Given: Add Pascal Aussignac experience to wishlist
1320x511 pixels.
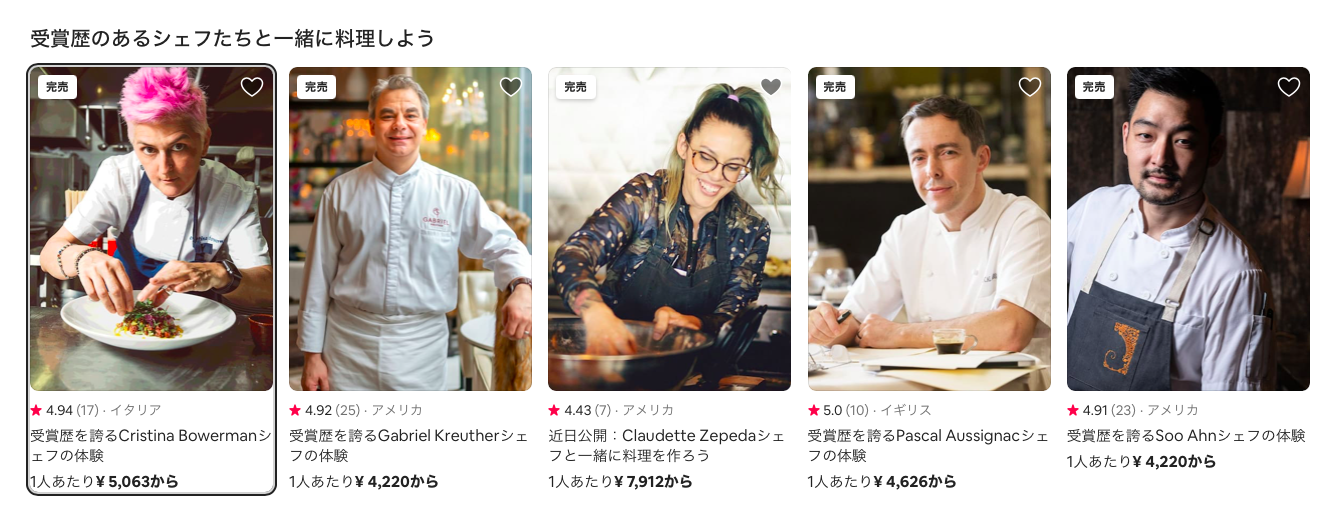Looking at the screenshot, I should tap(1030, 87).
